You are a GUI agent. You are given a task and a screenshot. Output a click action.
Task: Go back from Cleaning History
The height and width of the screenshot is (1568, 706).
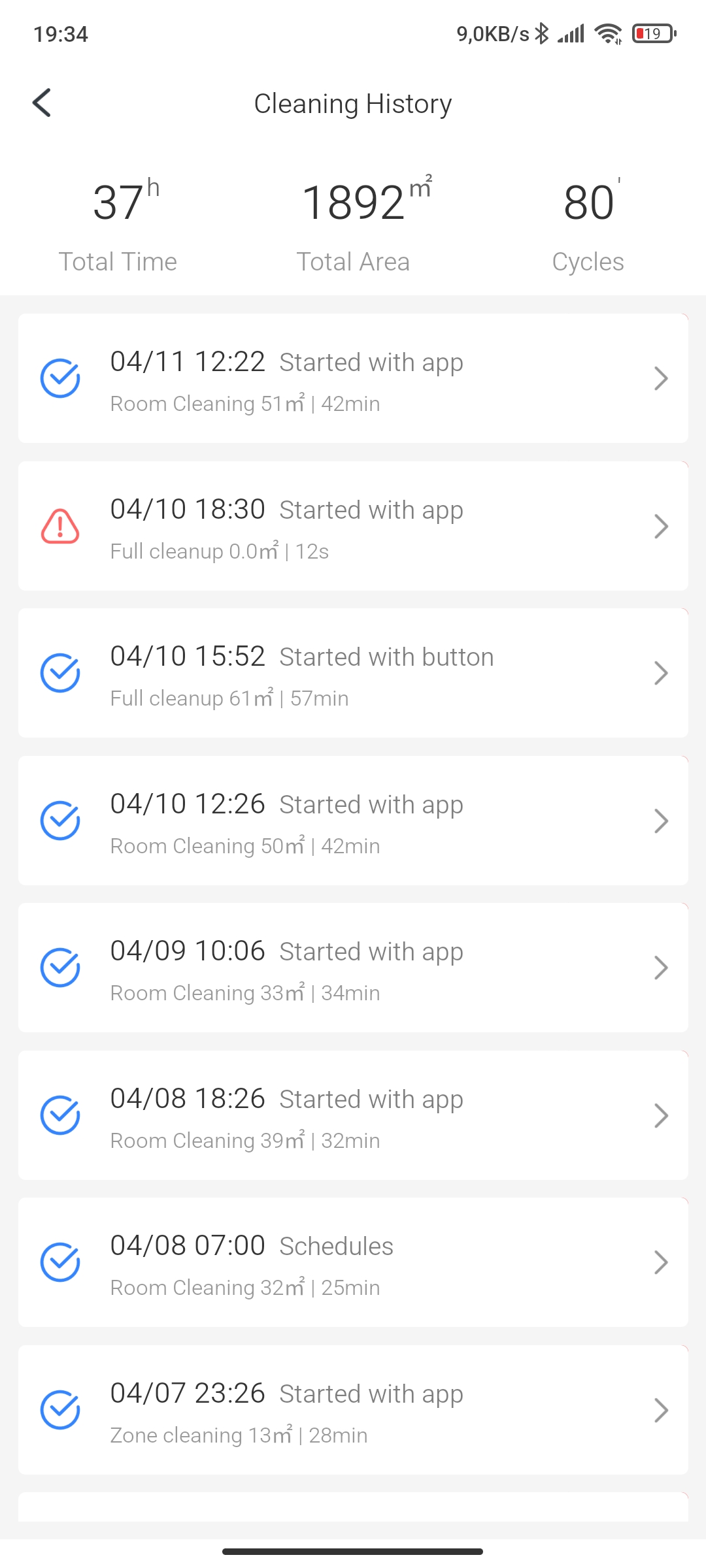tap(42, 103)
